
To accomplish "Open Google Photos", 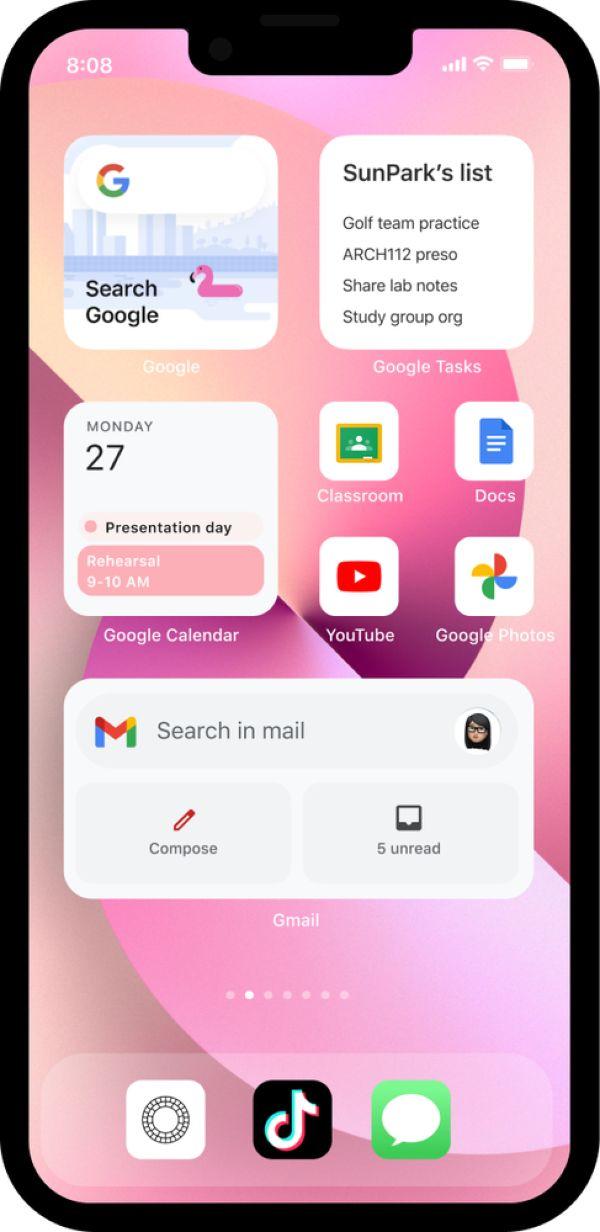I will coord(494,576).
